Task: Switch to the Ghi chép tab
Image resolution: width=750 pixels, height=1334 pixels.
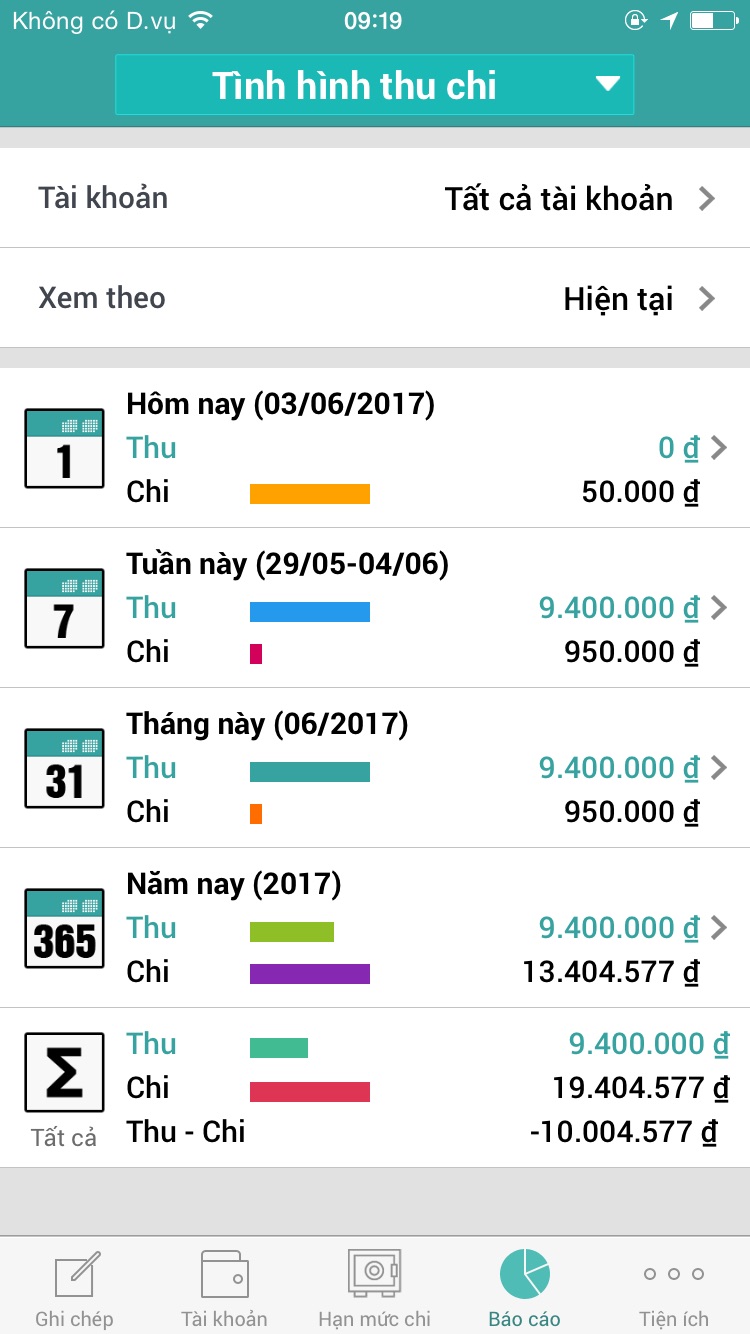Action: click(75, 1287)
